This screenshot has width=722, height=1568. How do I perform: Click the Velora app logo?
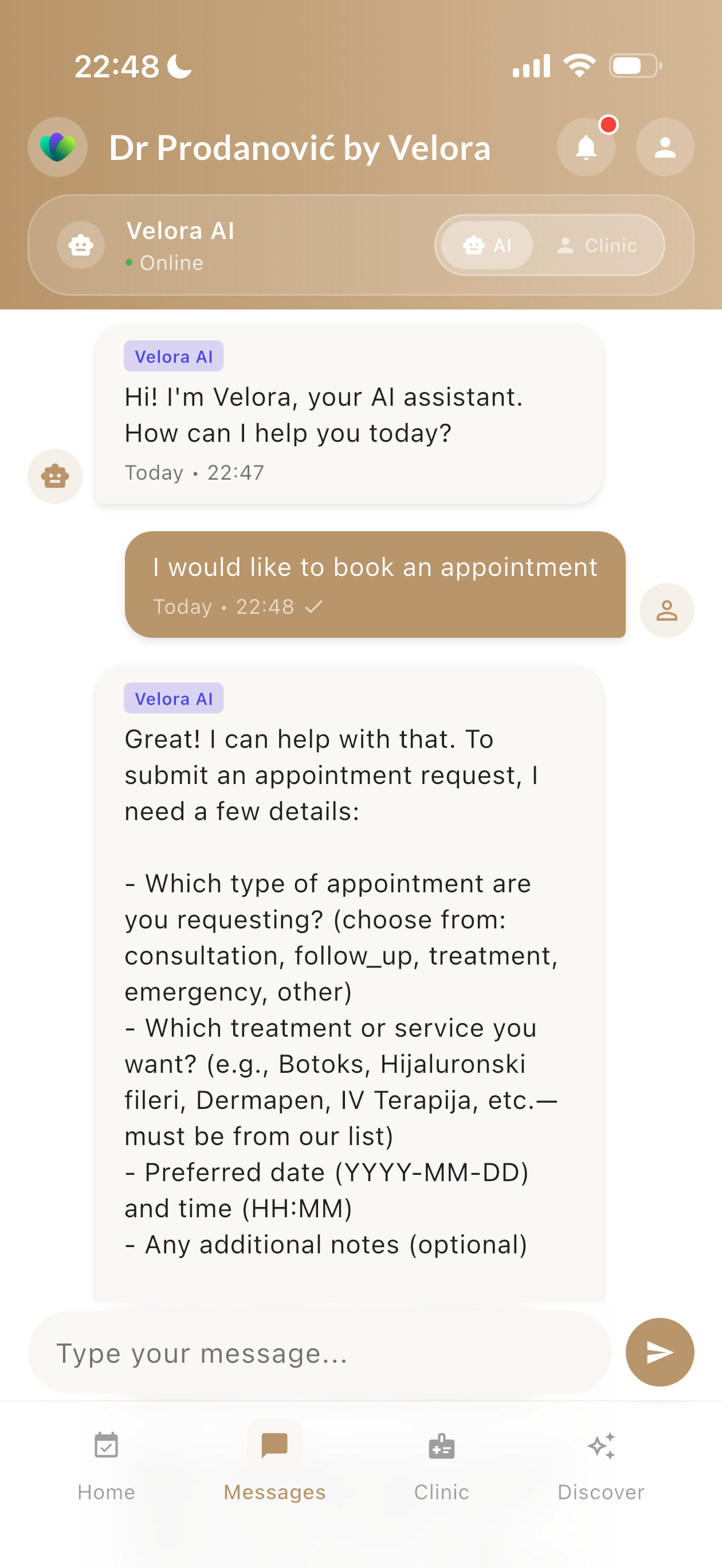[x=57, y=147]
